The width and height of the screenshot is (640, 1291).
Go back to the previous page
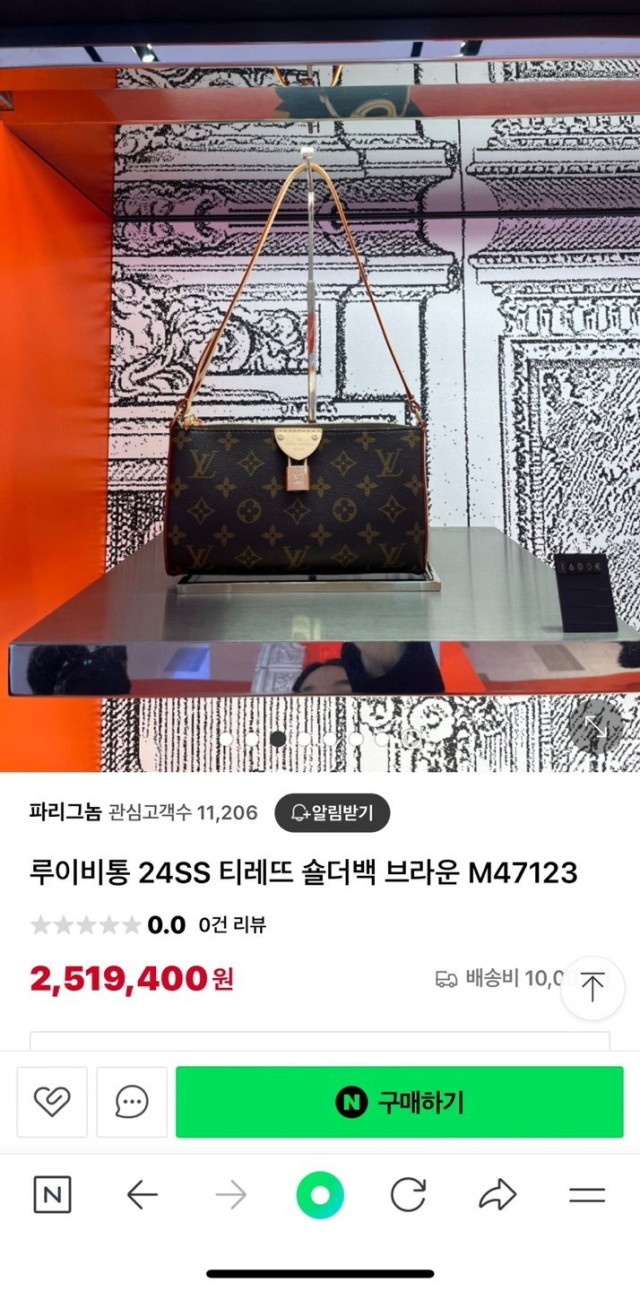[142, 1194]
